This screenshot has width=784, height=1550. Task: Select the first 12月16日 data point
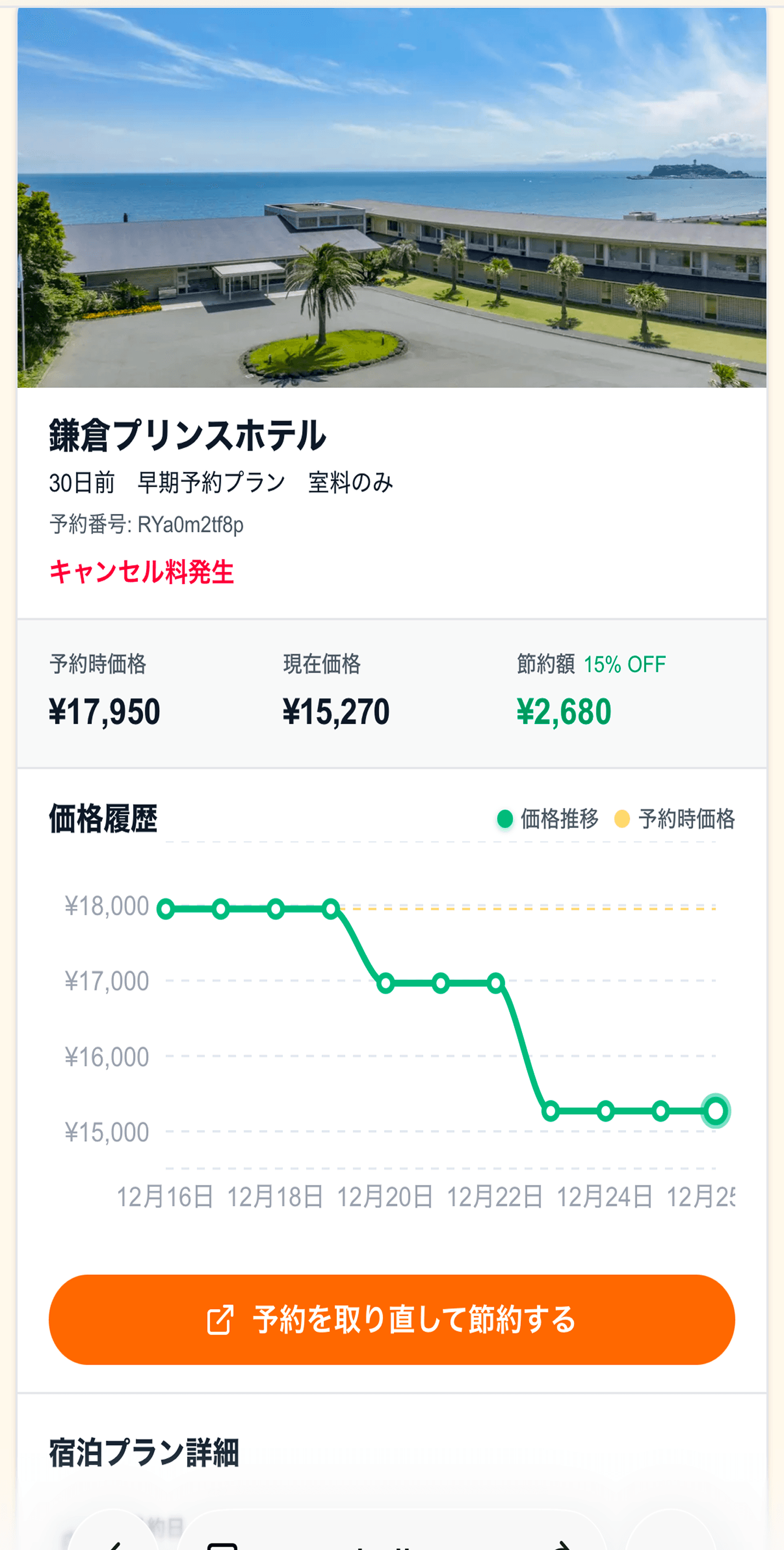tap(165, 908)
